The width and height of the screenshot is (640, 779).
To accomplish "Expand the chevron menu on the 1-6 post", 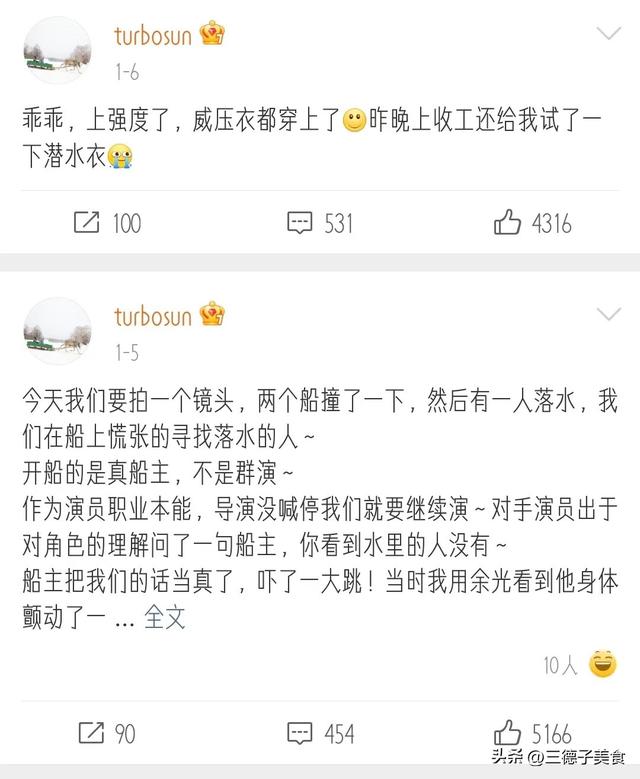I will [607, 34].
